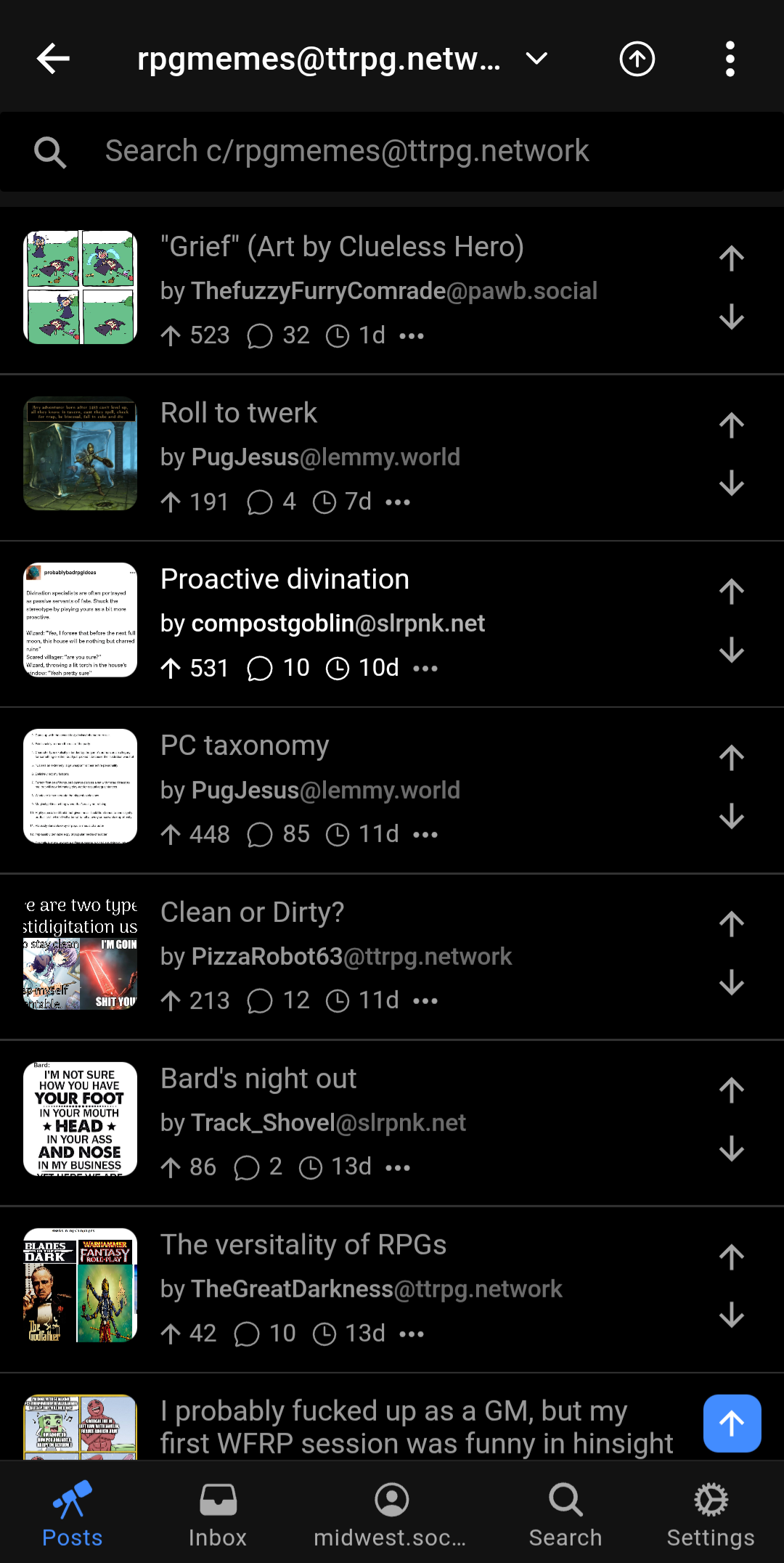The width and height of the screenshot is (784, 1563).
Task: Open the Proactive divination post
Action: (285, 579)
